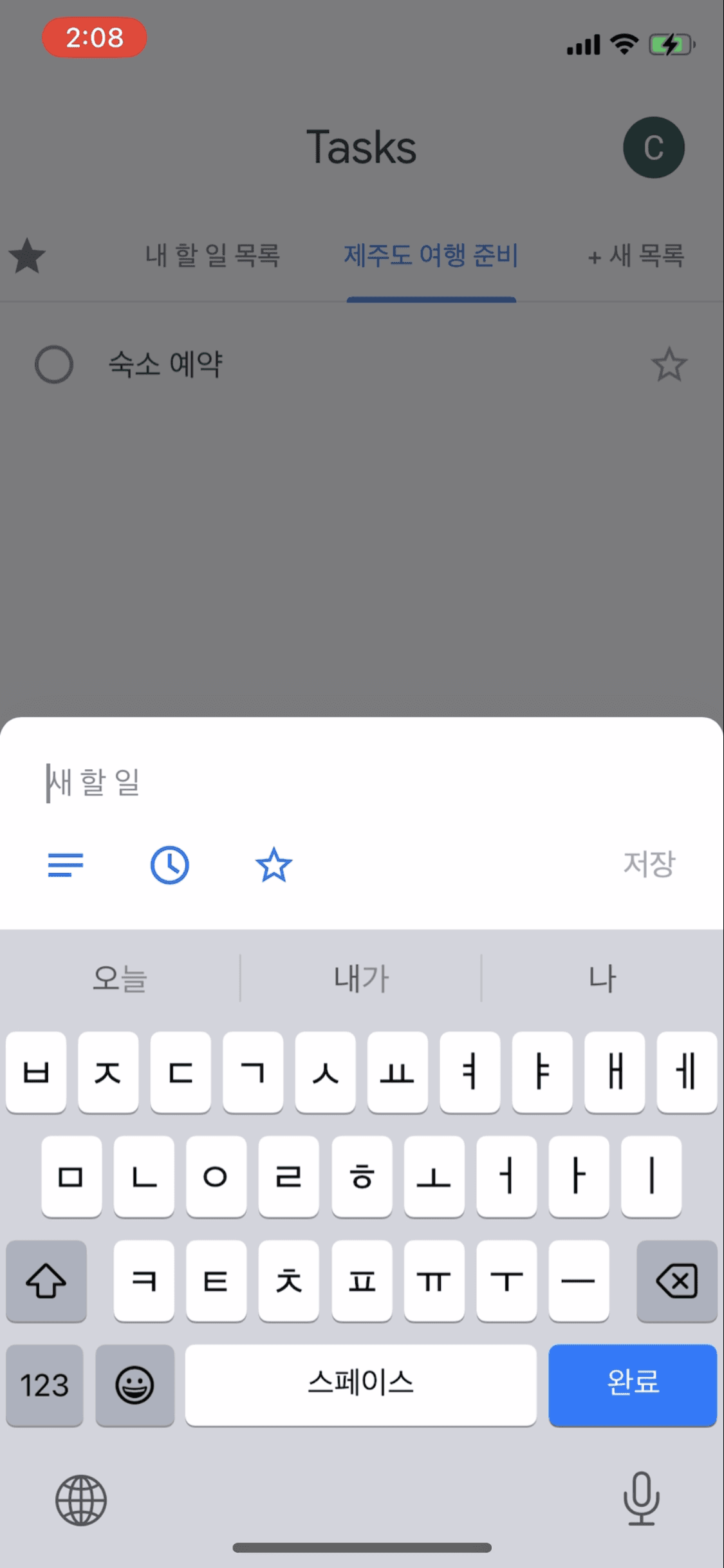724x1568 pixels.
Task: Mark 숙소 예약 as completed
Action: (x=55, y=364)
